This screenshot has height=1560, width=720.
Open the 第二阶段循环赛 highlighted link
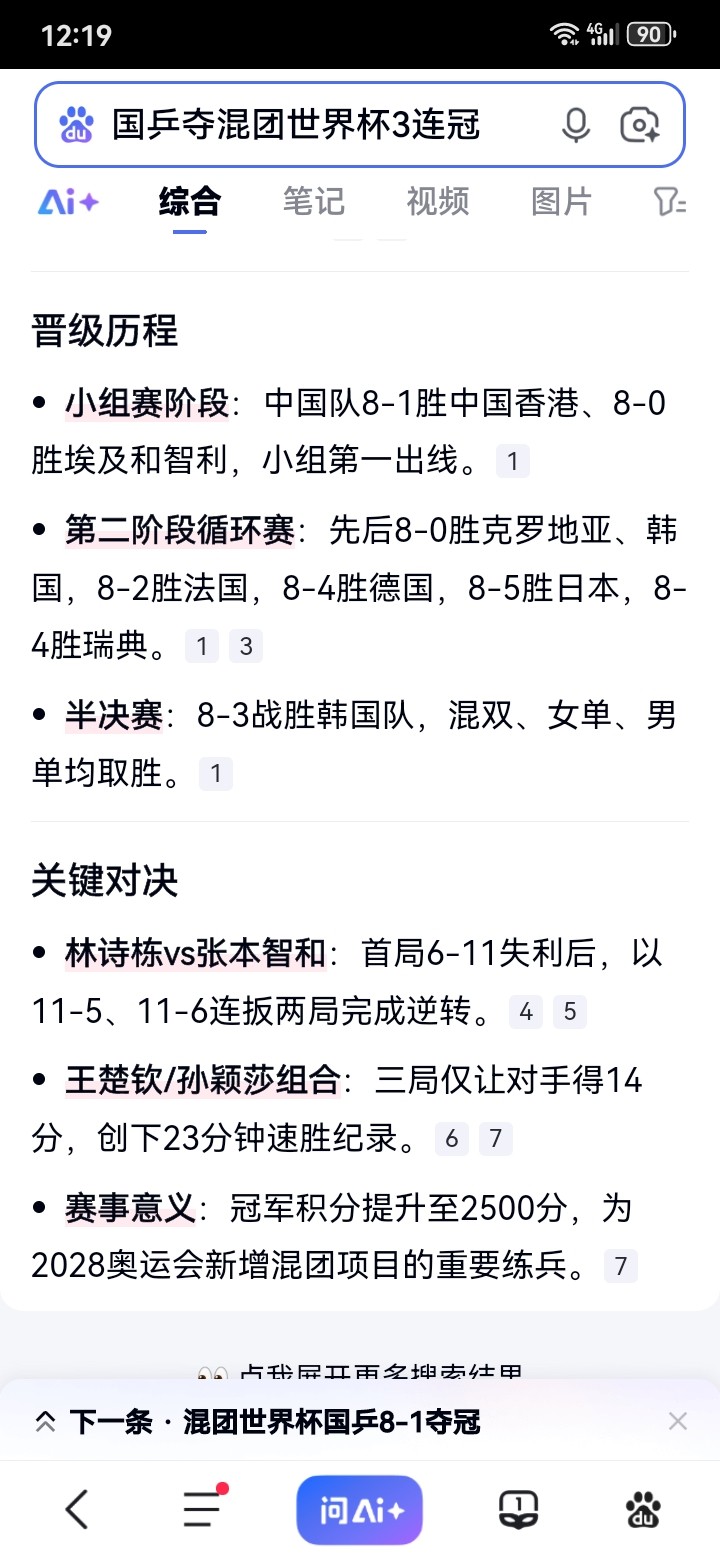click(180, 531)
